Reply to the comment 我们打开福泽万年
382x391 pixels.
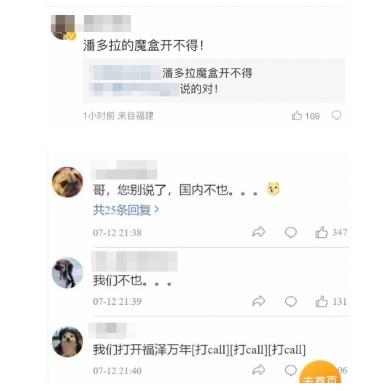[291, 370]
